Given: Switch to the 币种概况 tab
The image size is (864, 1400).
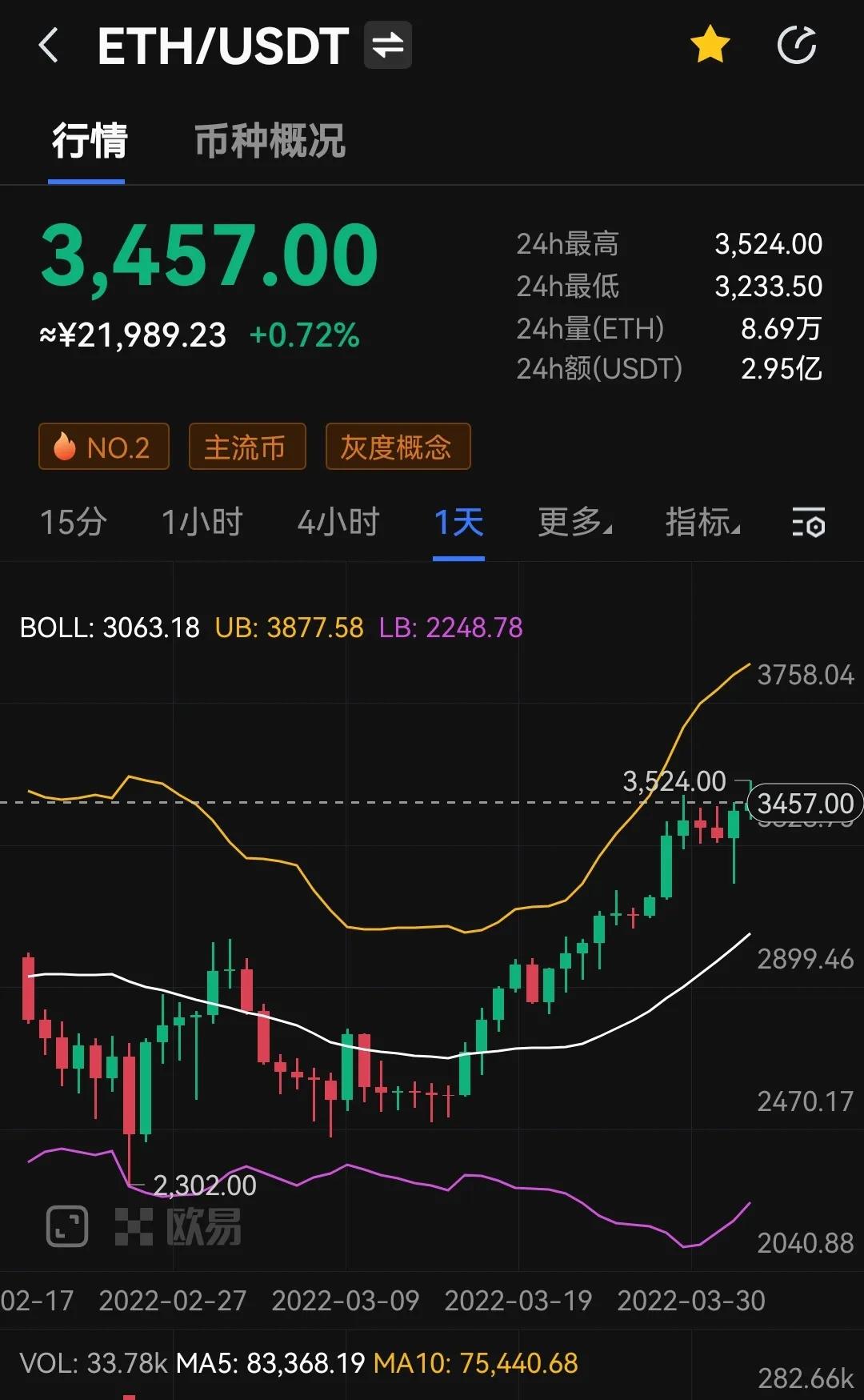Looking at the screenshot, I should click(270, 141).
